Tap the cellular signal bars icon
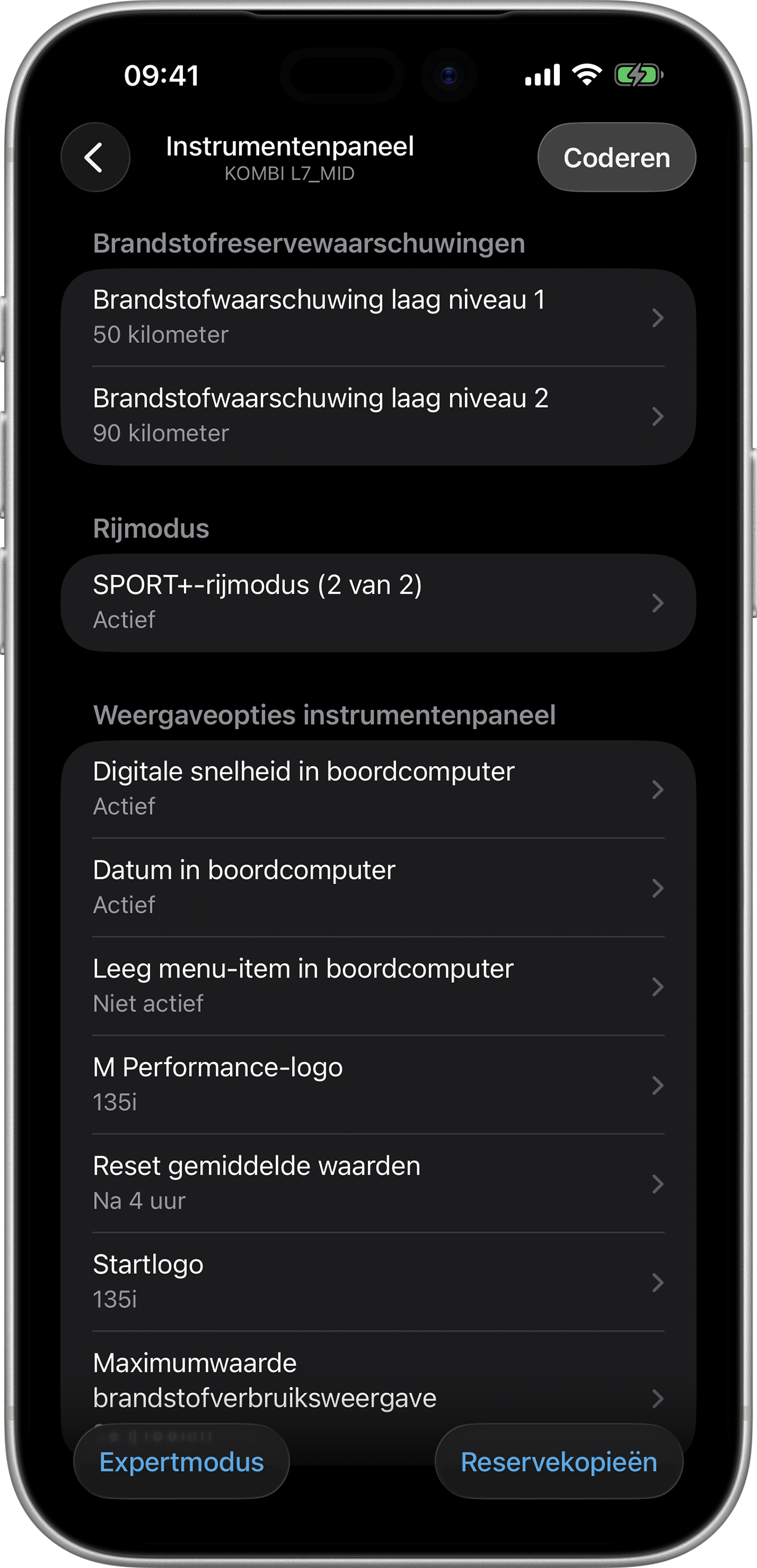 (541, 76)
